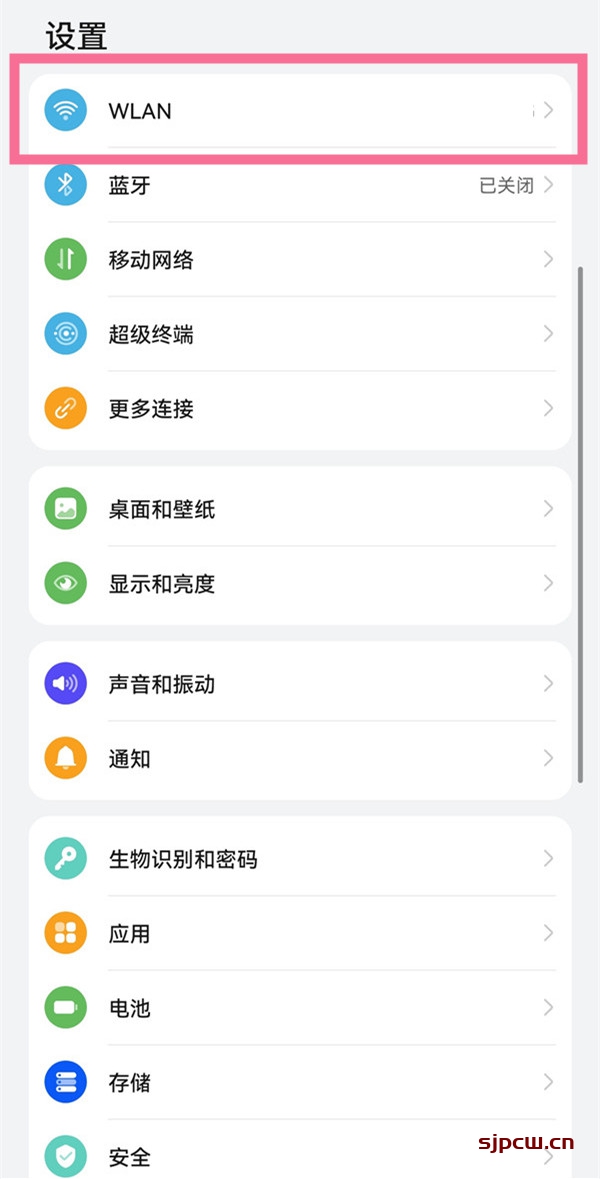The height and width of the screenshot is (1179, 600).
Task: Tap 显示和亮度 row
Action: [300, 584]
